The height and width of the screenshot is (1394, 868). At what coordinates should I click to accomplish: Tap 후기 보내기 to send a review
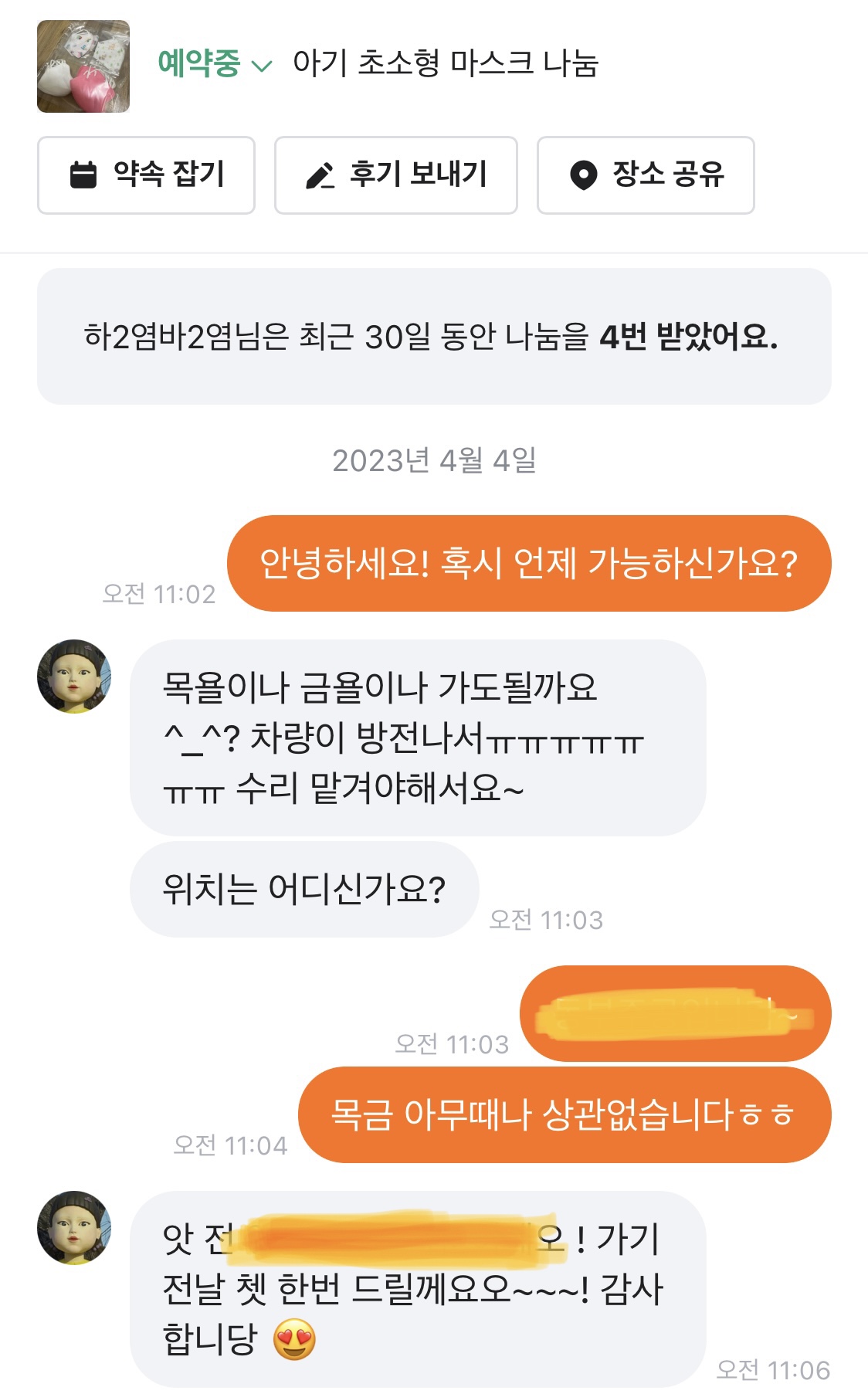click(395, 175)
